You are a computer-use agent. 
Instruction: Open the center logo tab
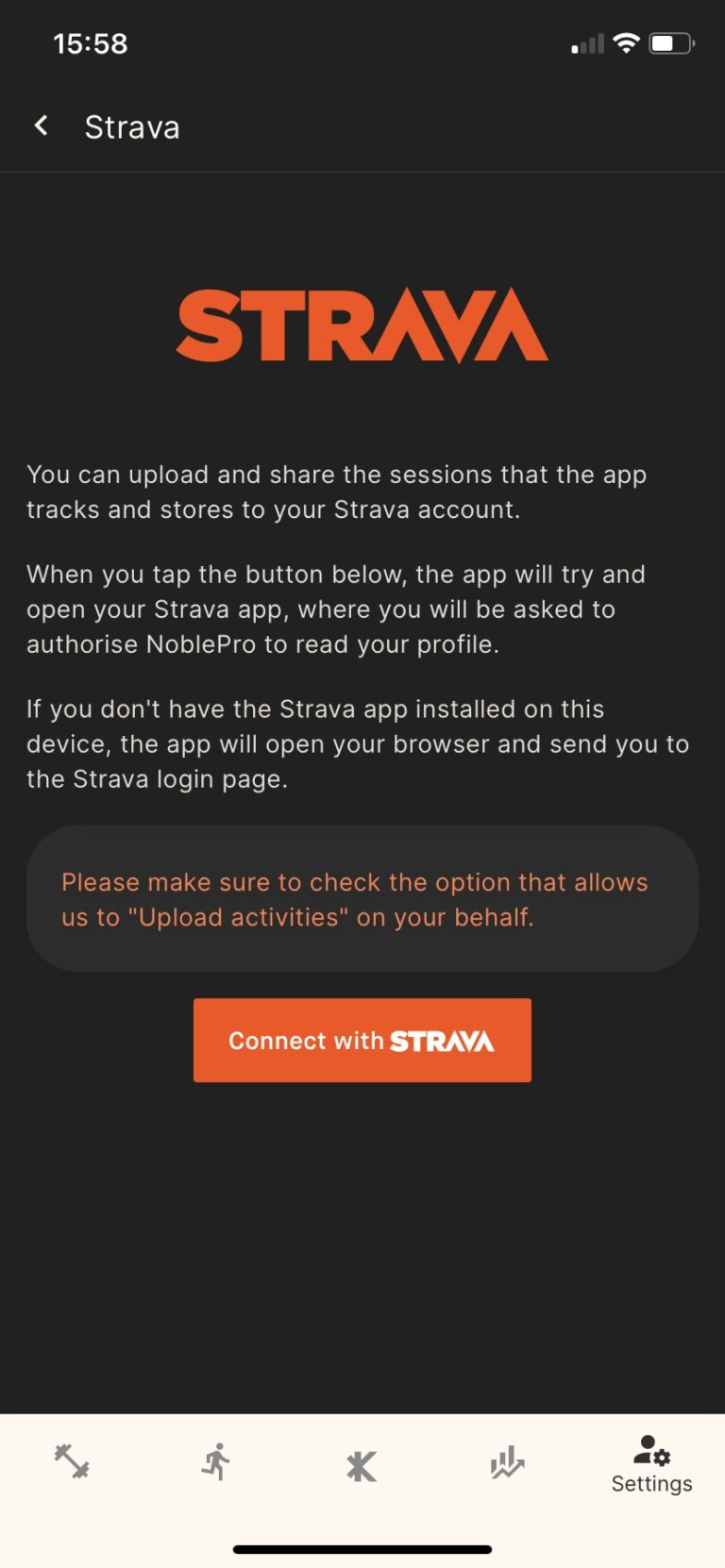click(362, 1465)
